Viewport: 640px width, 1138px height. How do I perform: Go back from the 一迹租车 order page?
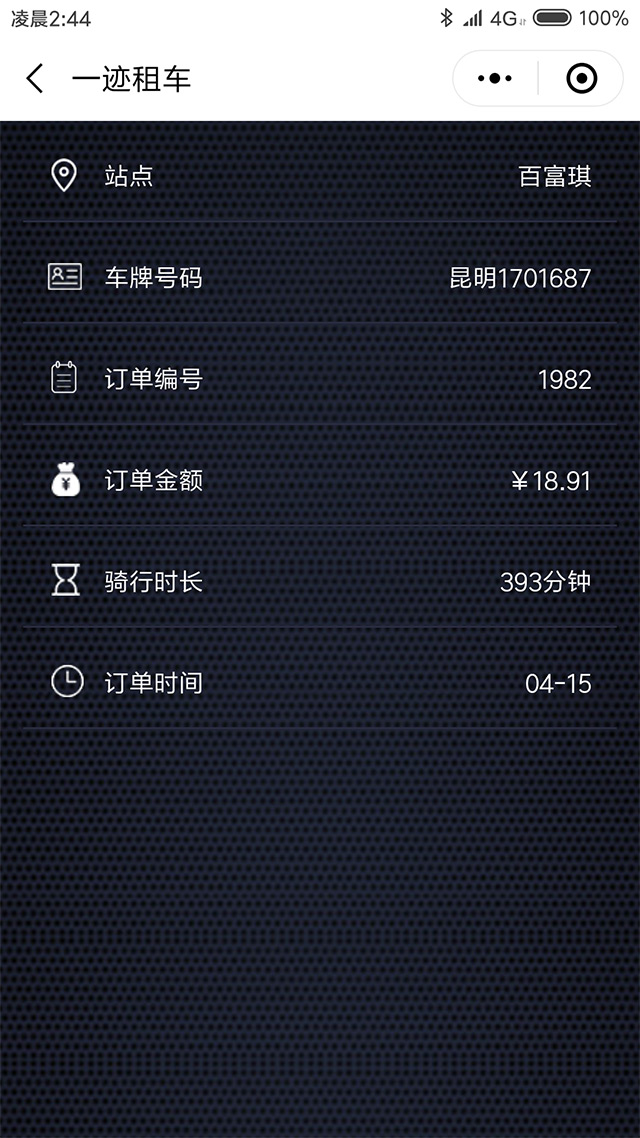coord(35,78)
